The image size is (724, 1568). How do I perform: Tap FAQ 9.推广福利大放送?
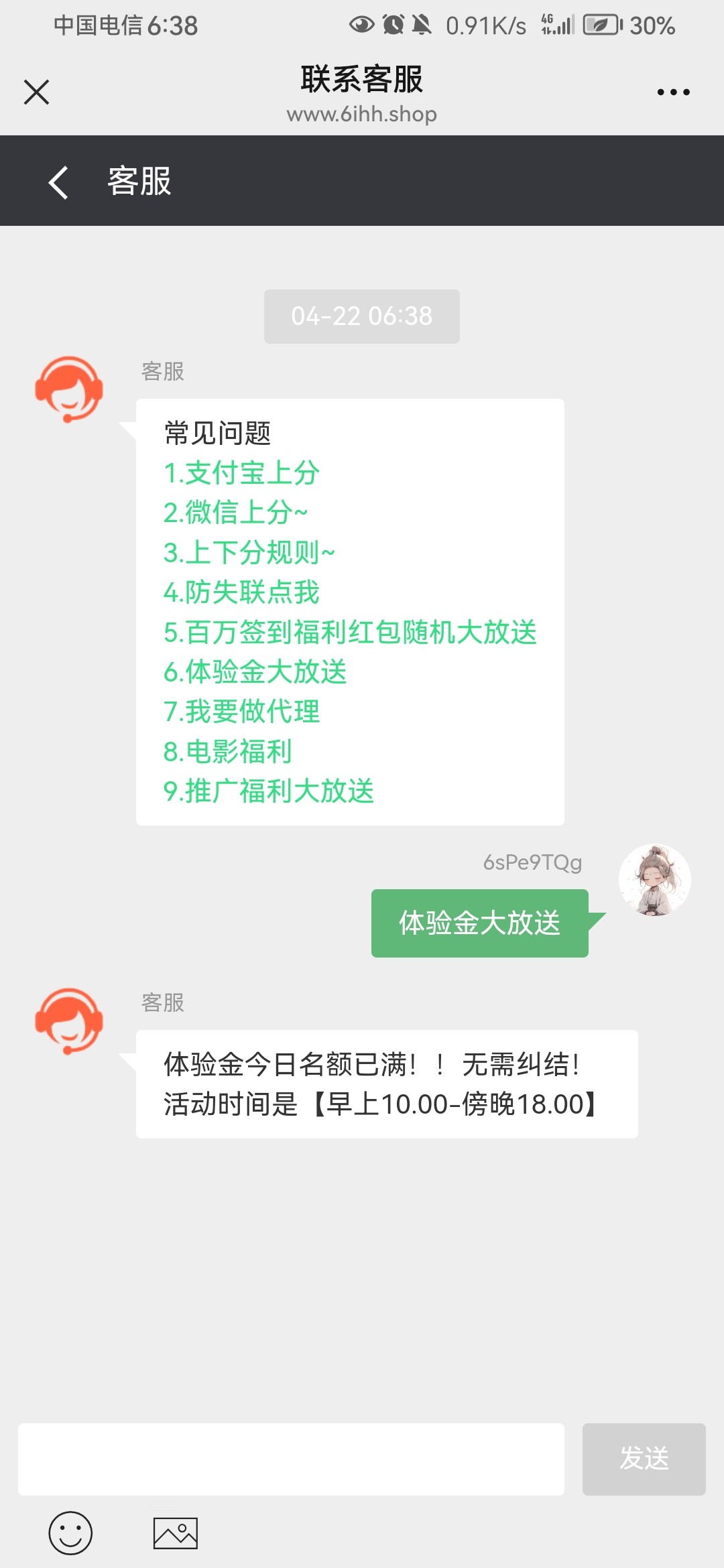coord(268,791)
